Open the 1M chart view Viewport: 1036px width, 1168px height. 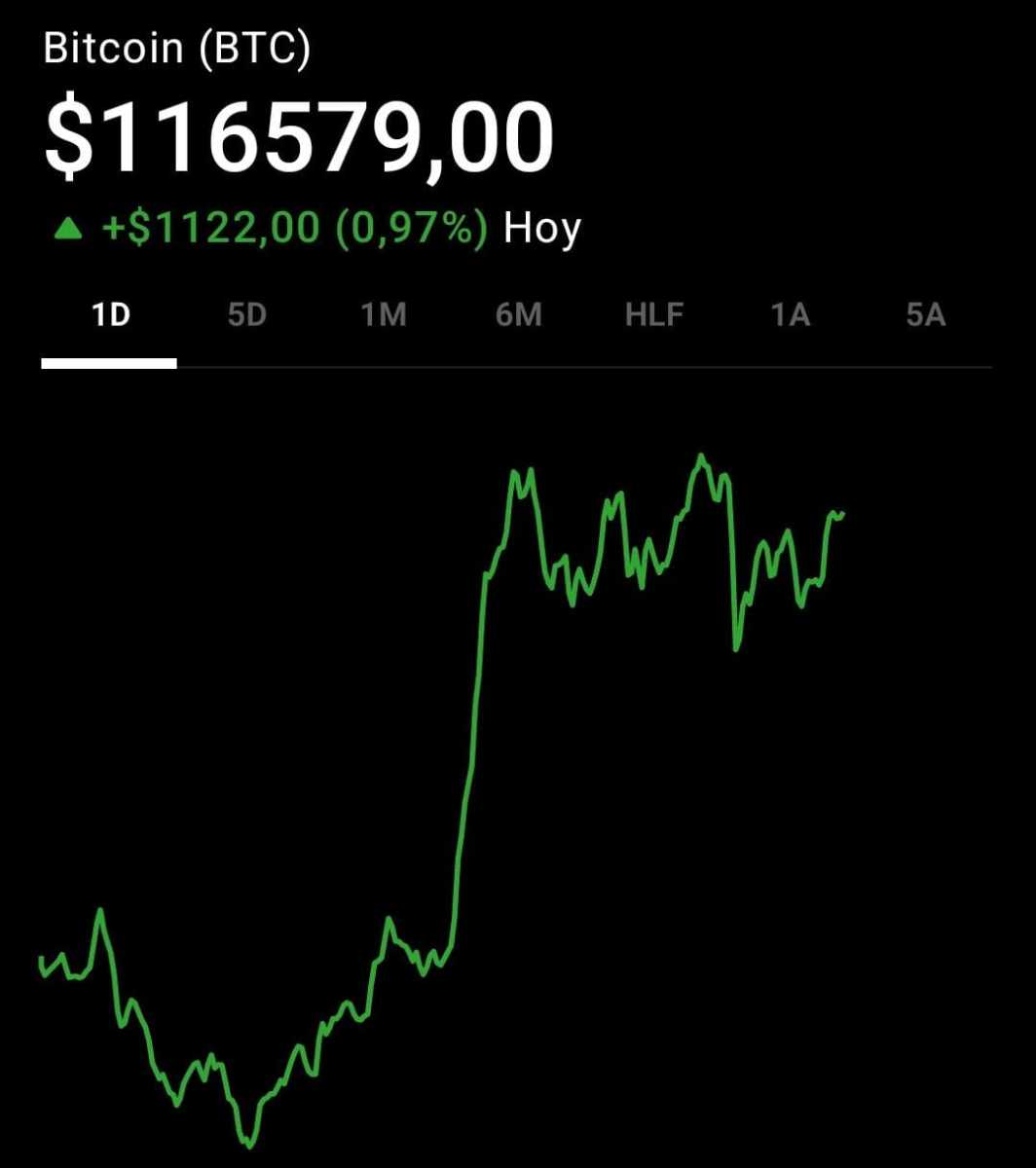(x=383, y=314)
